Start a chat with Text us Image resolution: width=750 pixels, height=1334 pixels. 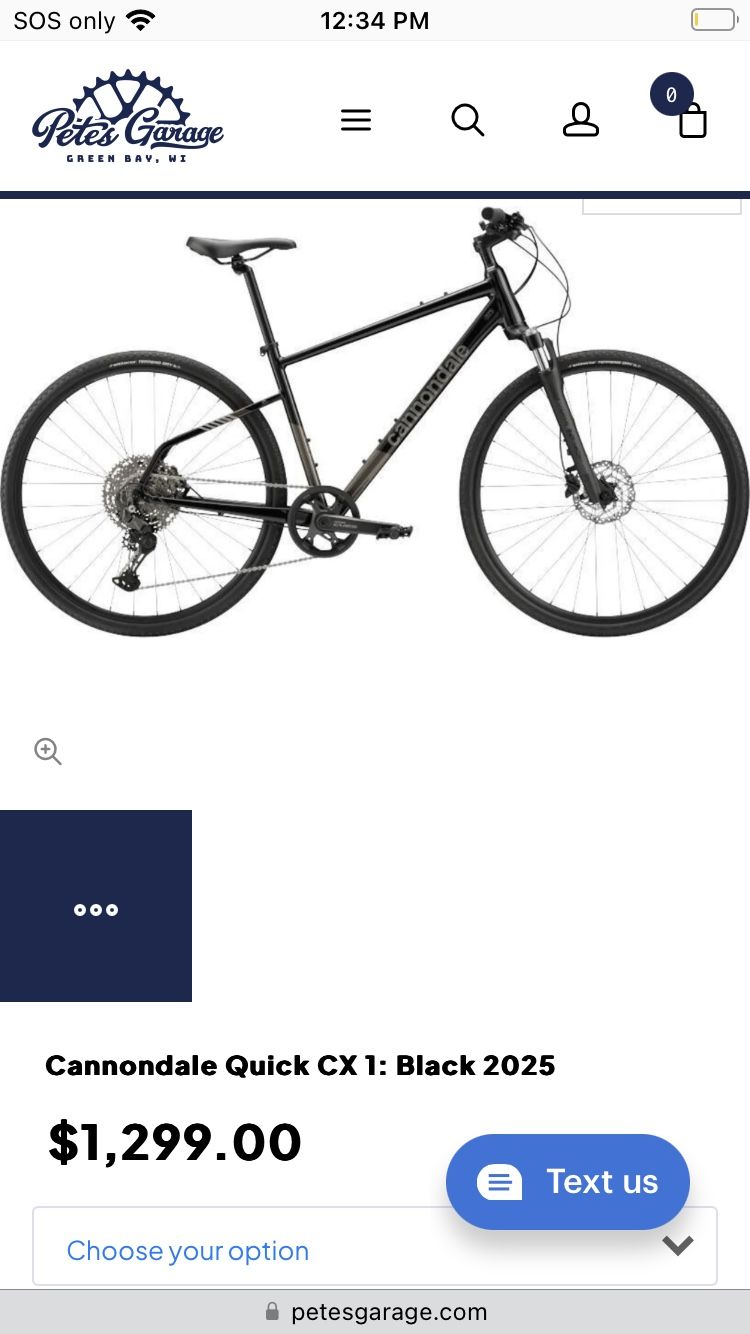point(568,1182)
